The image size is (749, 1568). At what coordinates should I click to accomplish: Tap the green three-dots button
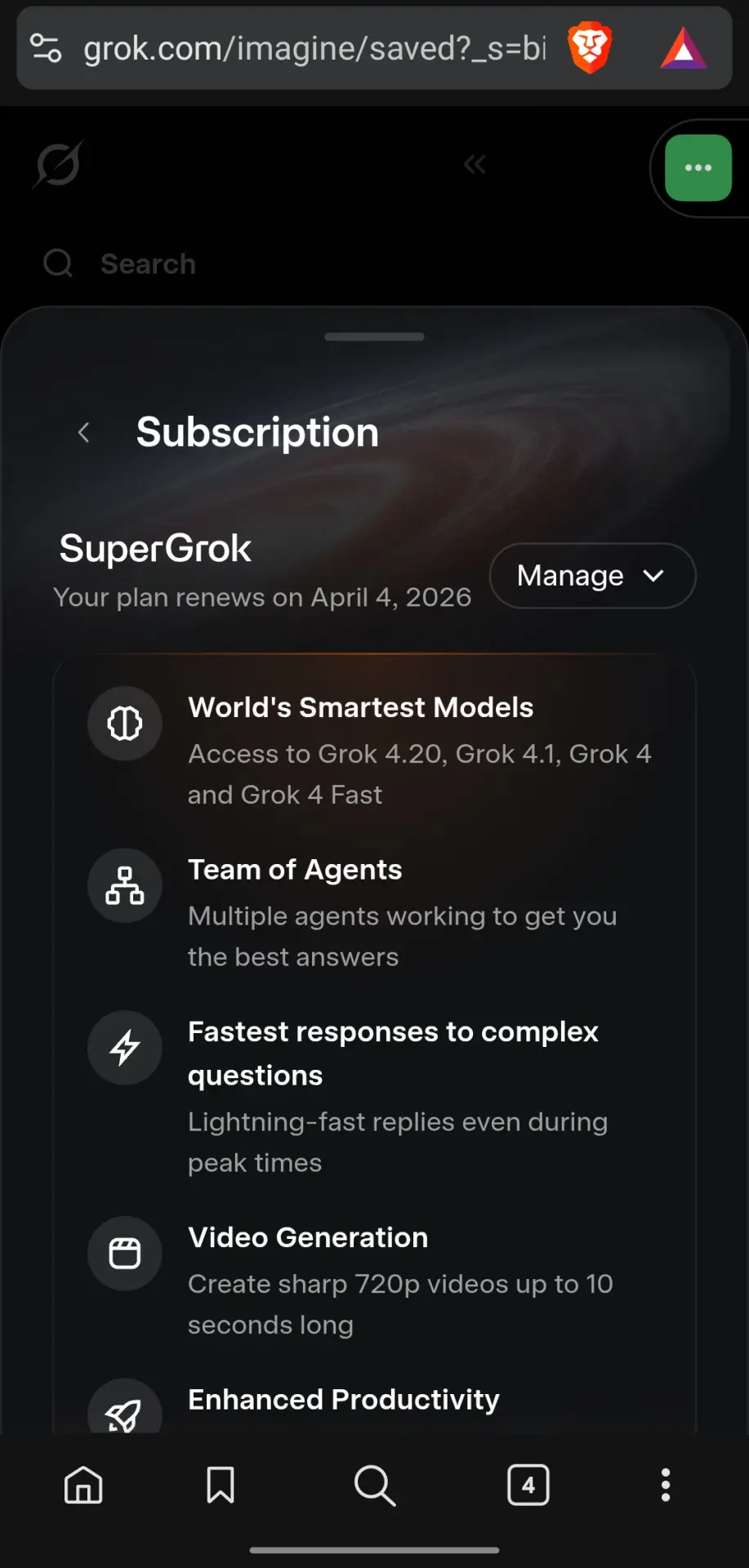point(698,167)
